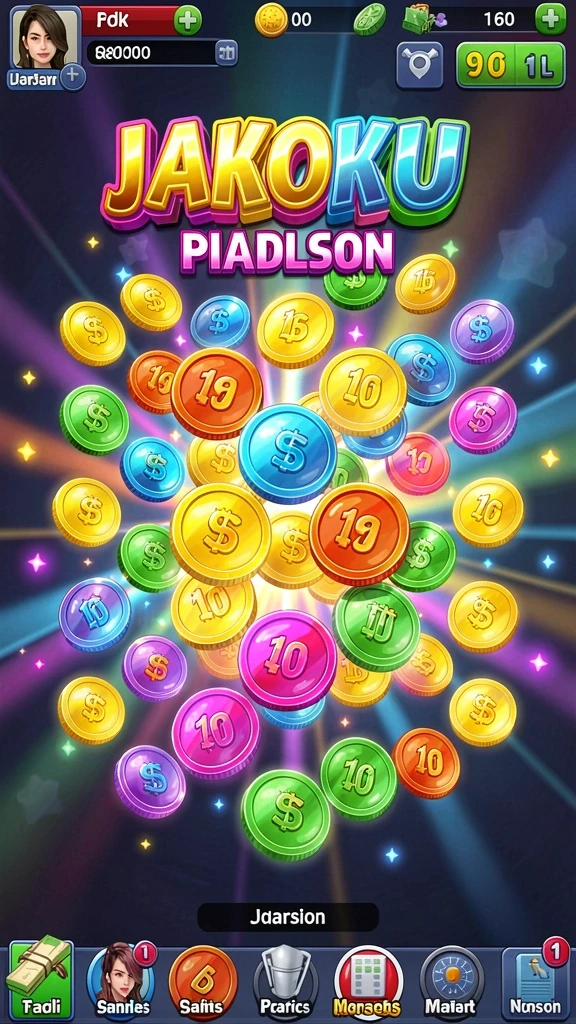Open the Malart tab
Image resolution: width=576 pixels, height=1024 pixels.
tap(451, 982)
